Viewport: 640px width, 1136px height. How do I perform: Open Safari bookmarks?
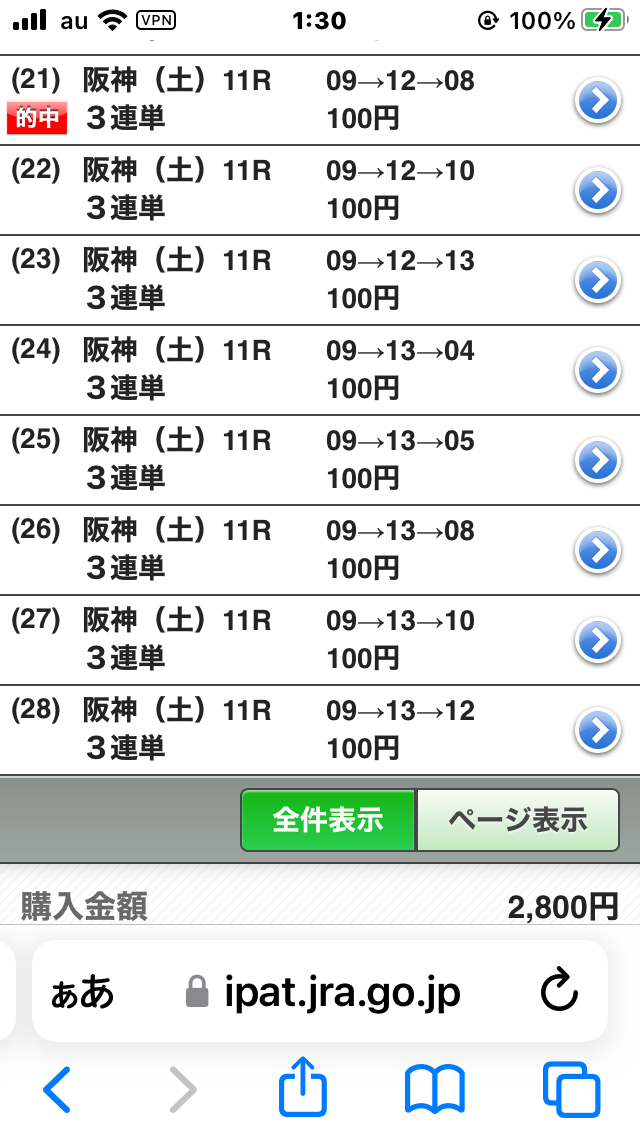pyautogui.click(x=434, y=1089)
